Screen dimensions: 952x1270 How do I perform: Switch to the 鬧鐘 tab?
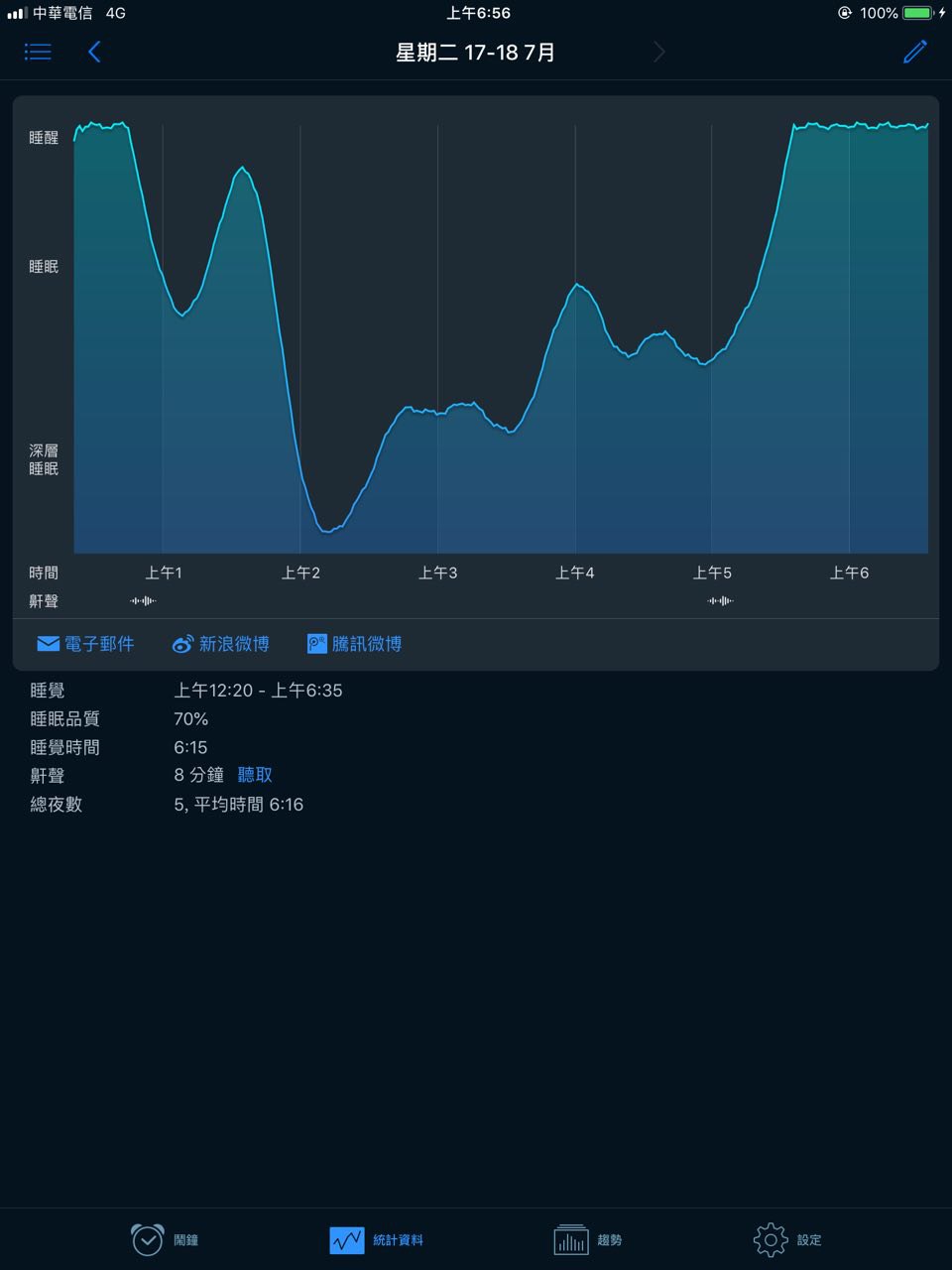tap(165, 1239)
